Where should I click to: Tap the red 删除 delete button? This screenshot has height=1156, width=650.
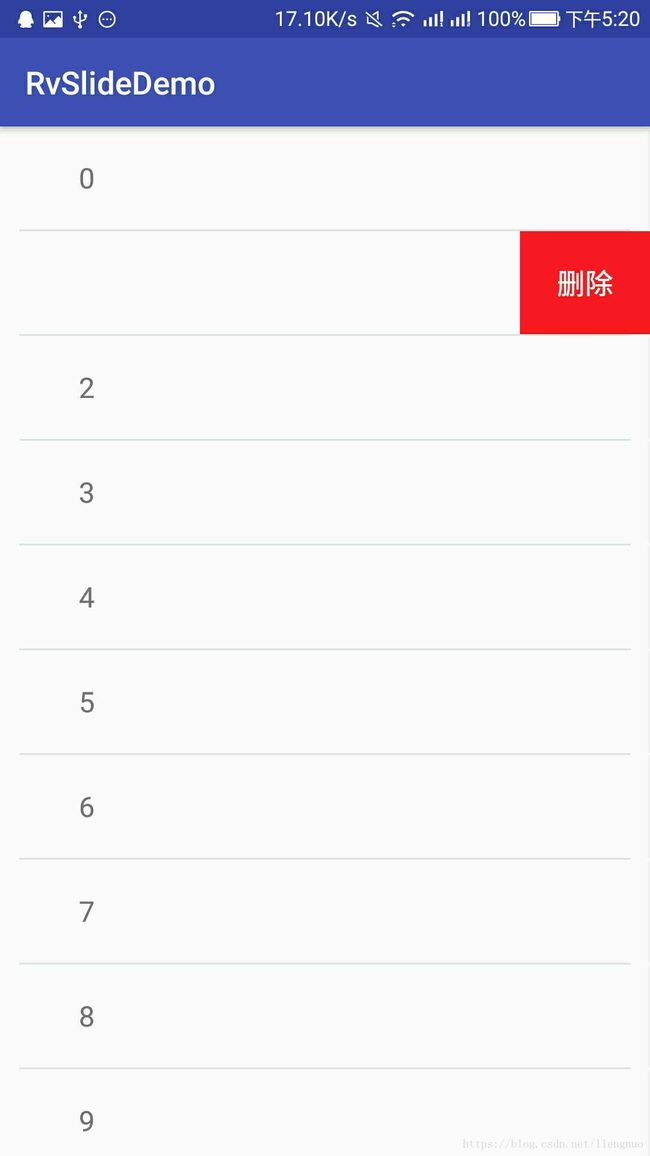584,283
